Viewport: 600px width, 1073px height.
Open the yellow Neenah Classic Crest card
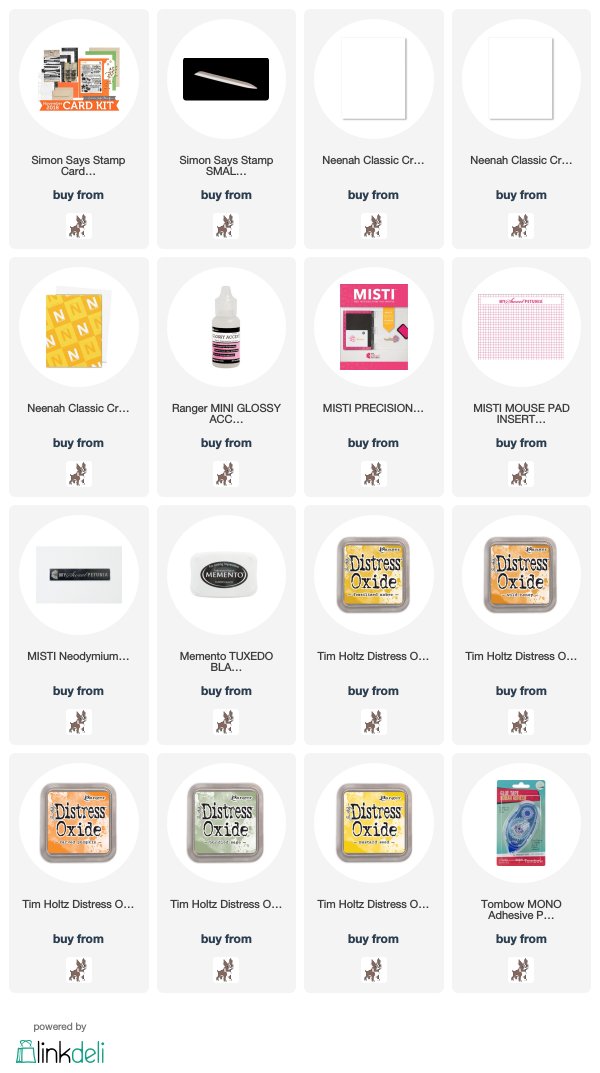point(79,377)
